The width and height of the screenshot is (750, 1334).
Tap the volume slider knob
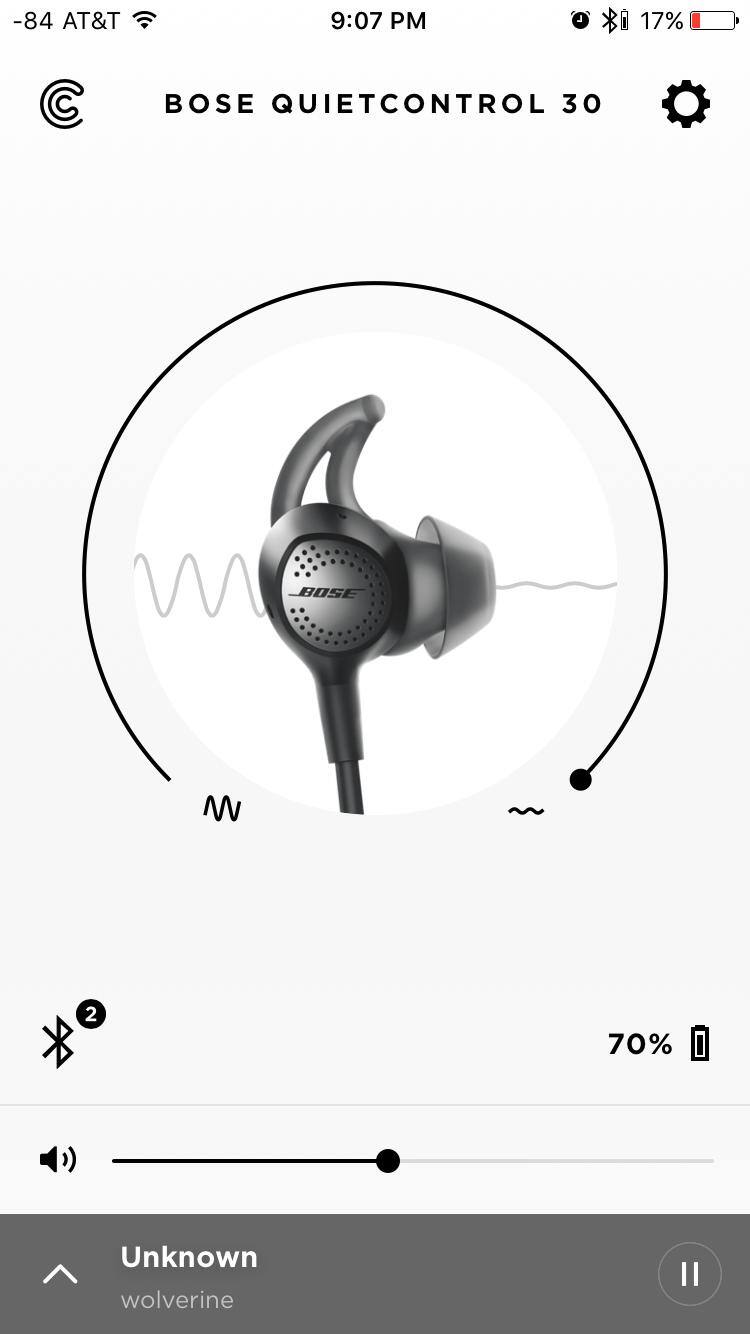coord(388,1160)
